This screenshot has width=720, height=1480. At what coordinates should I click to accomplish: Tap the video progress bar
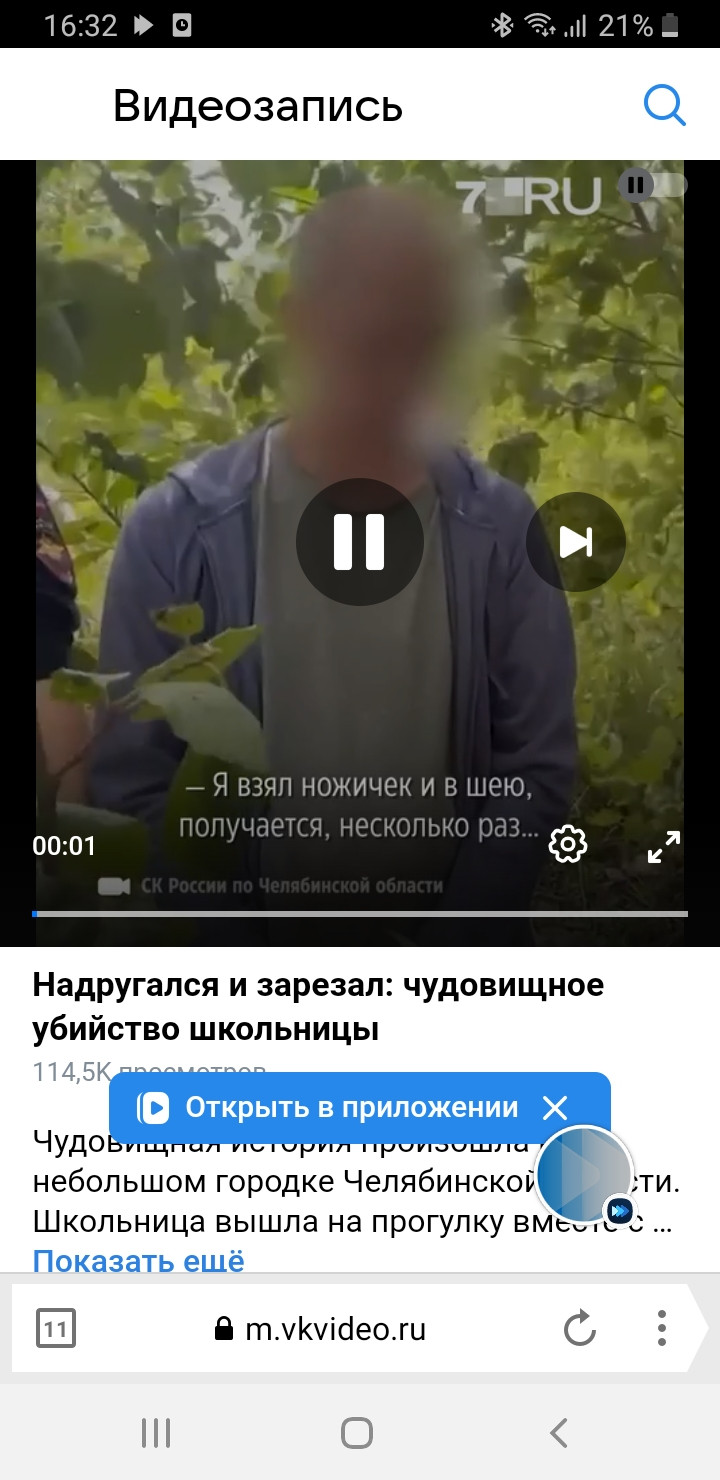360,913
